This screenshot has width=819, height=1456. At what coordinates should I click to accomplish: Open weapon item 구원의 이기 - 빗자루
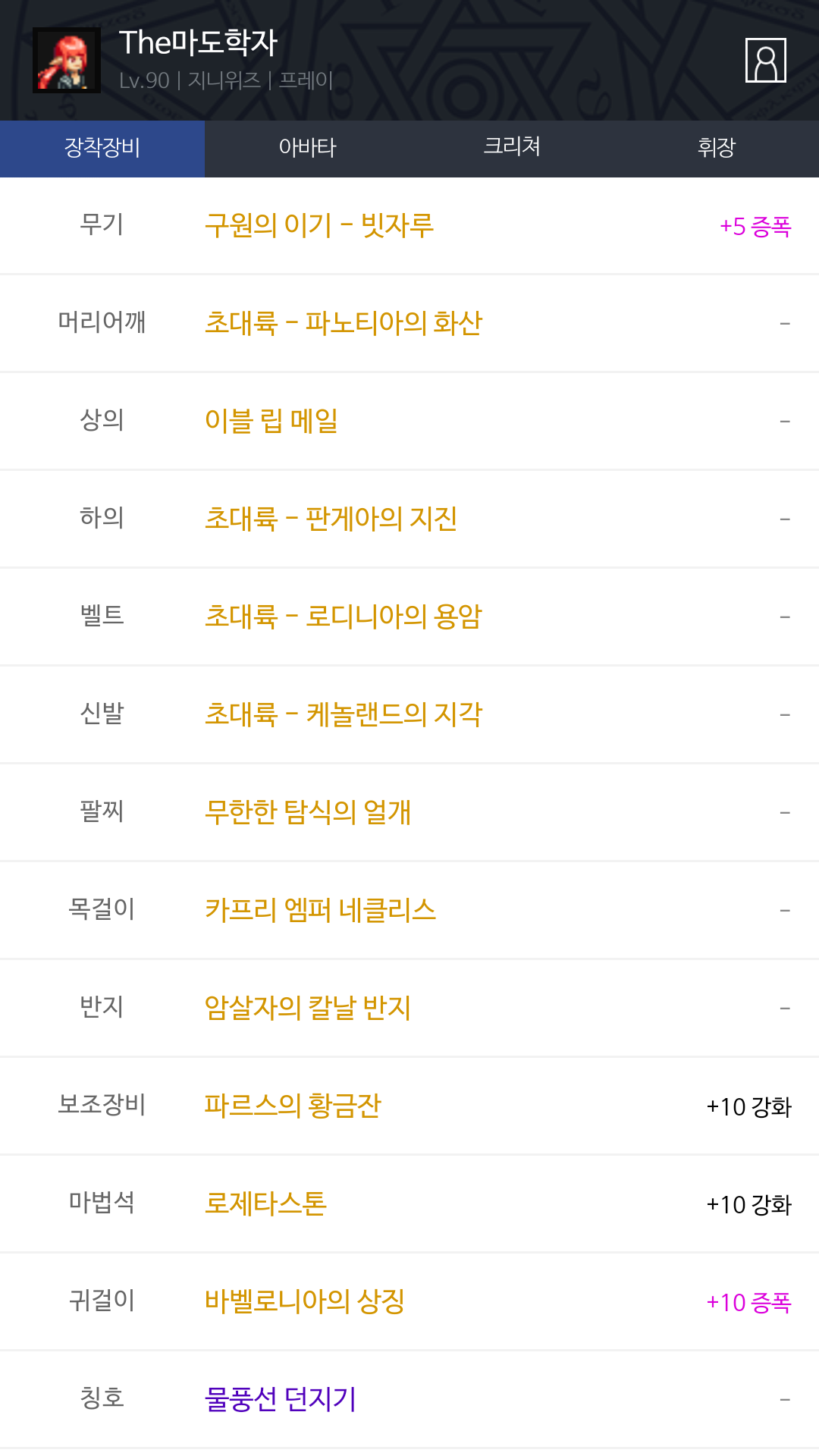[x=319, y=225]
